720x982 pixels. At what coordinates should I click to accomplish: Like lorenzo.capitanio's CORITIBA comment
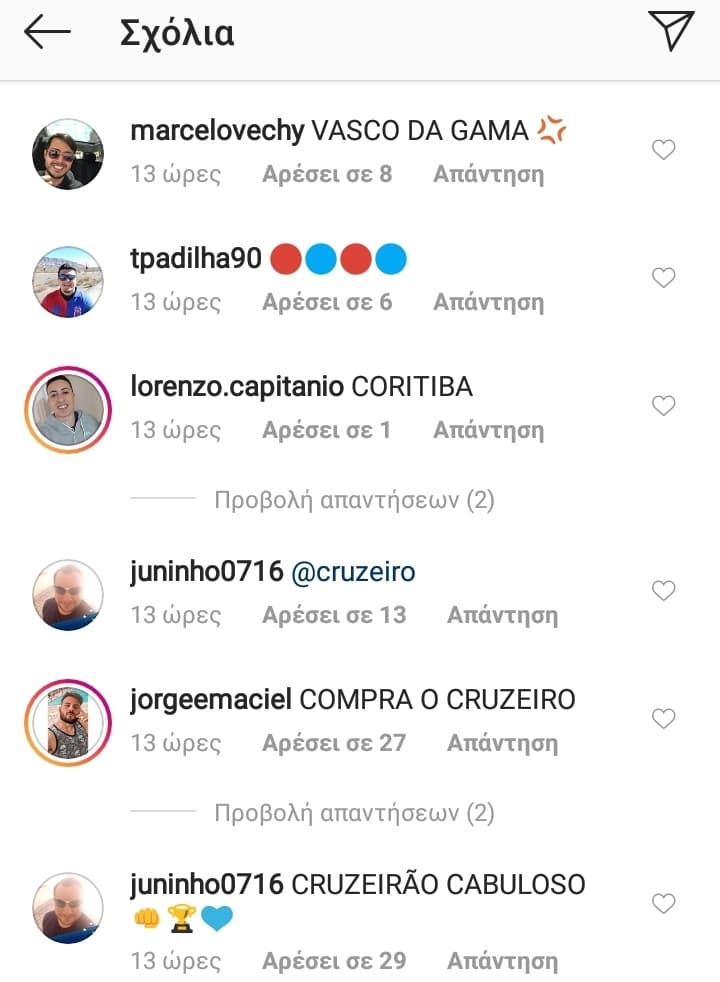(x=663, y=406)
